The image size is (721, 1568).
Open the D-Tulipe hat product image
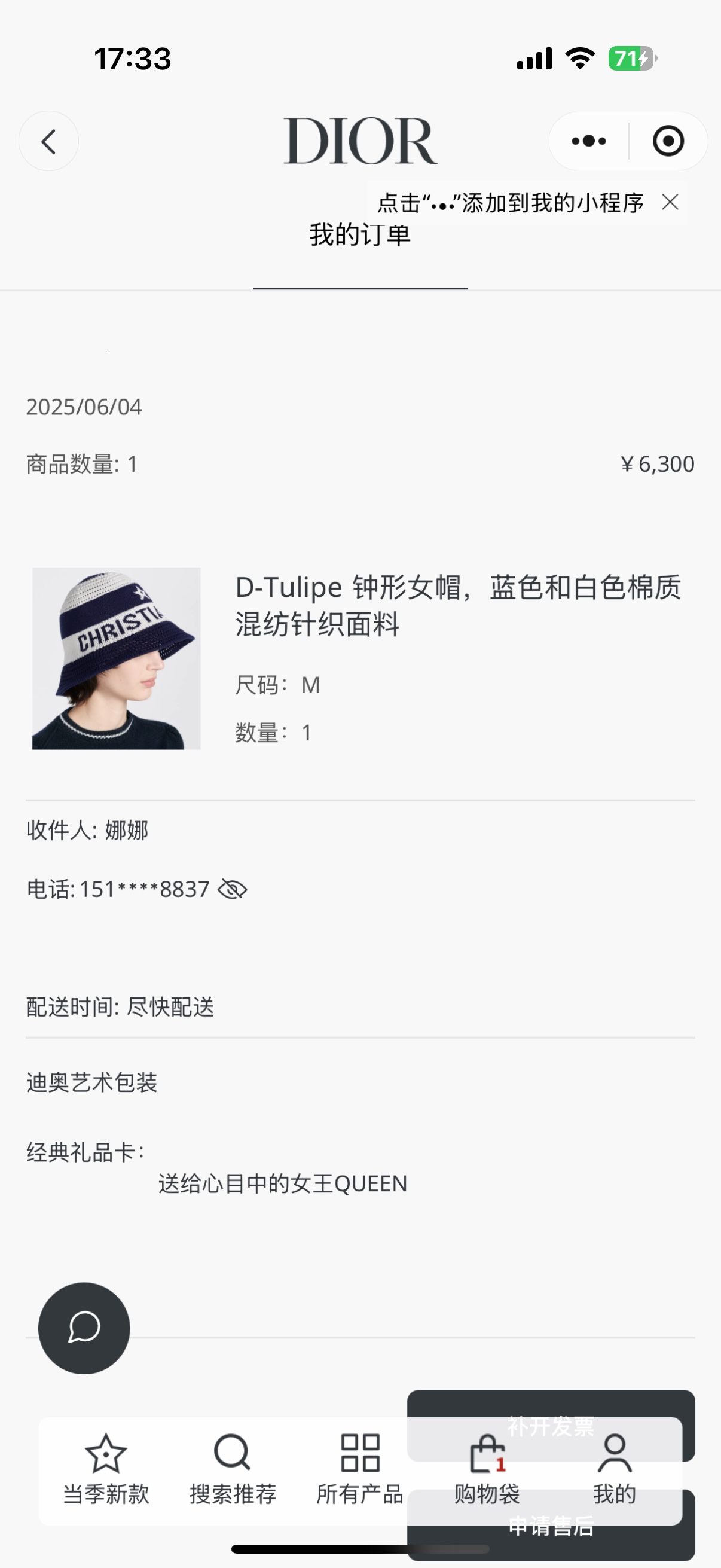pyautogui.click(x=116, y=658)
